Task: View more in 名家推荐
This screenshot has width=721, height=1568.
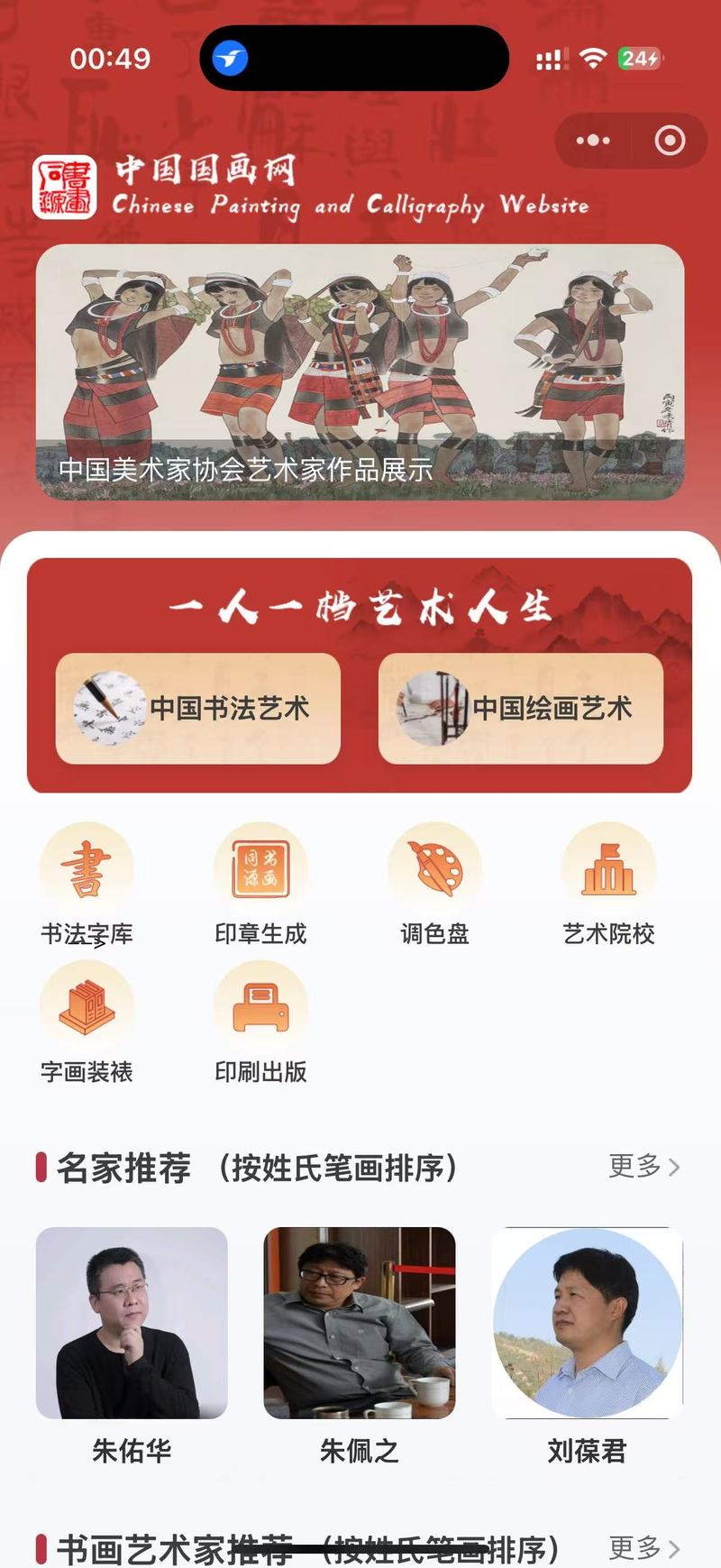Action: pyautogui.click(x=643, y=1166)
